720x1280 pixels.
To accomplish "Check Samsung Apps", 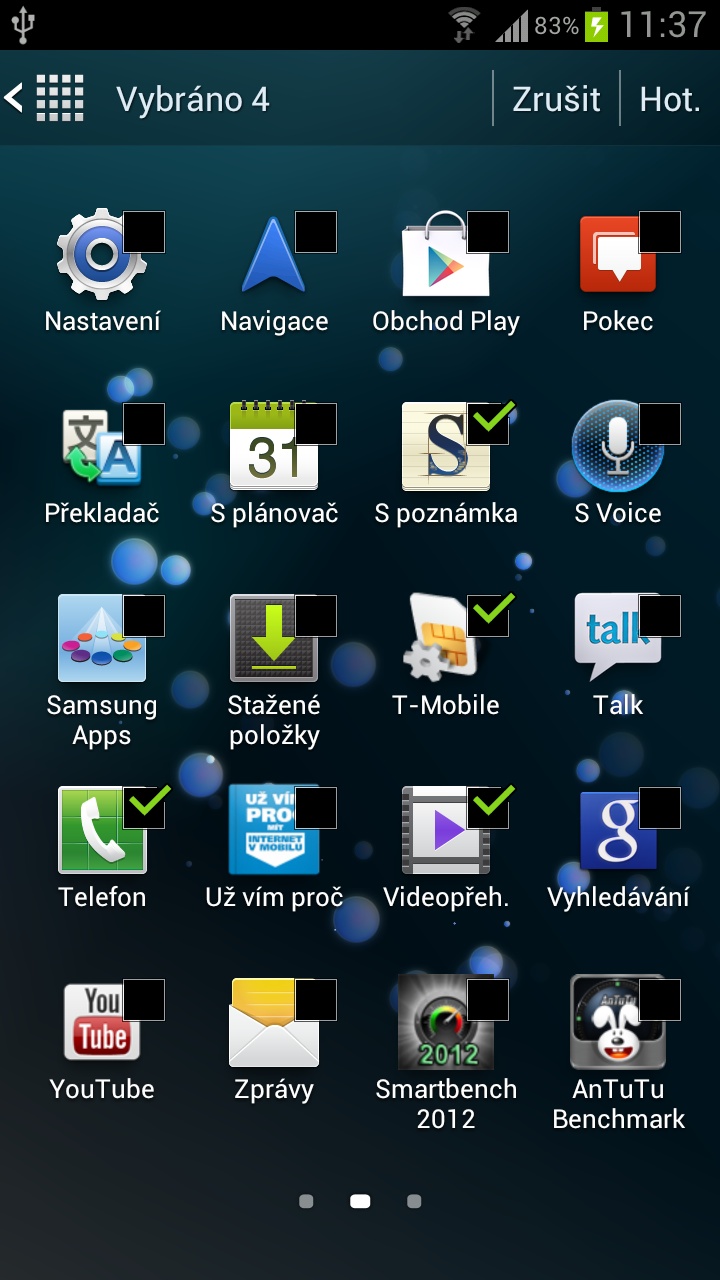I will (144, 616).
